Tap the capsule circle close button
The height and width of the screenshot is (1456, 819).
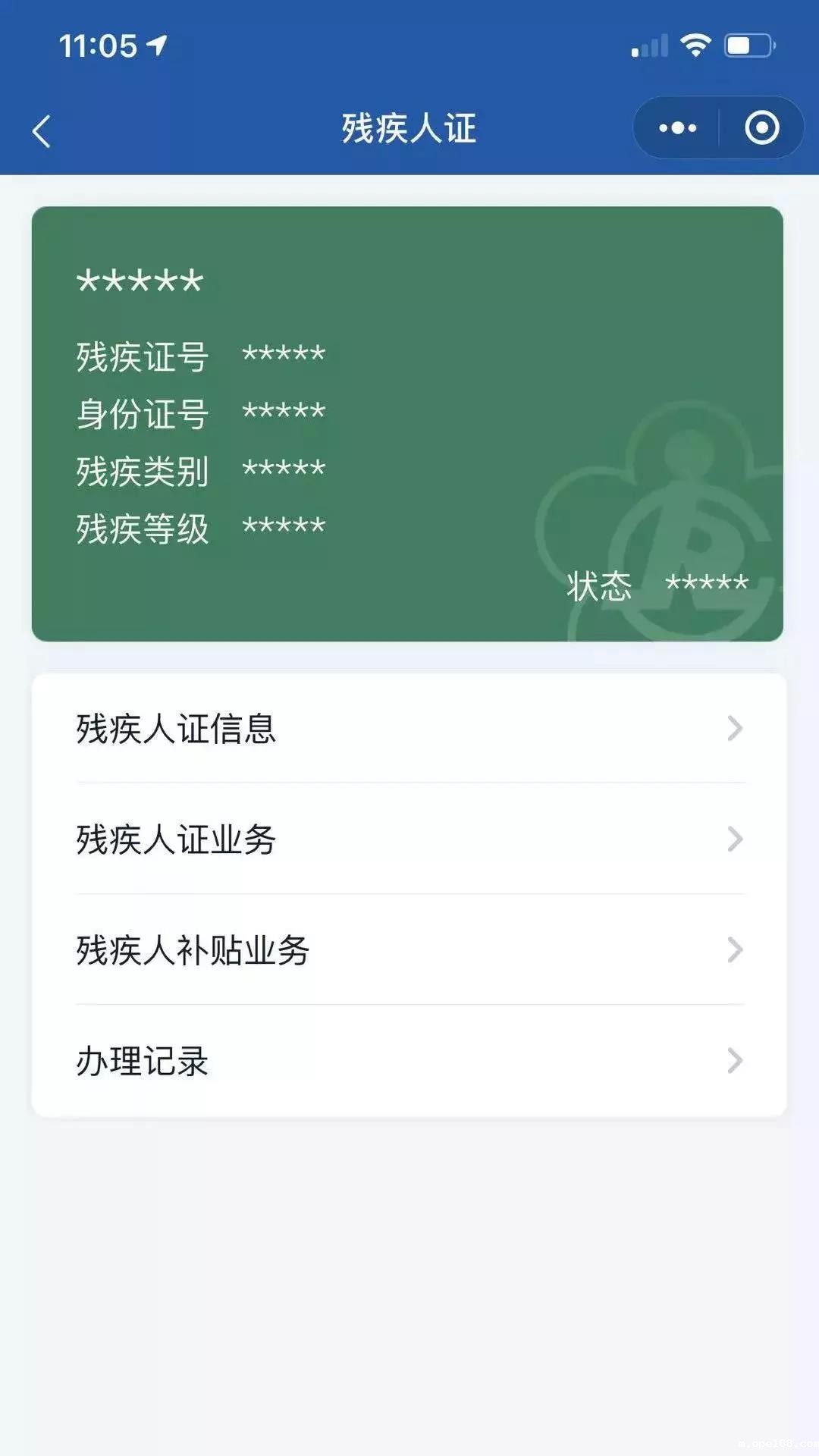(x=762, y=127)
